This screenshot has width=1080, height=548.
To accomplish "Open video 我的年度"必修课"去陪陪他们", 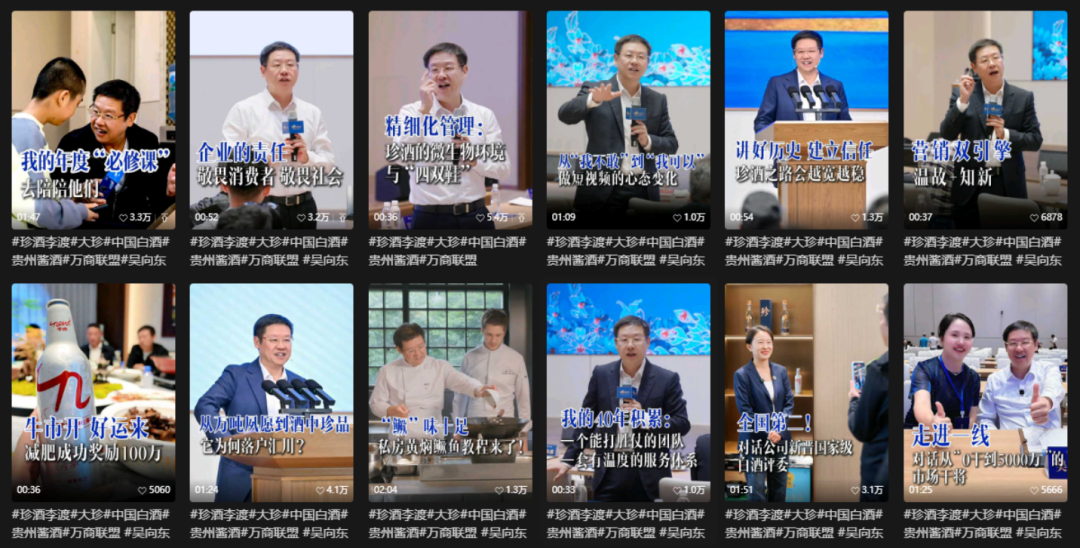I will (x=93, y=120).
